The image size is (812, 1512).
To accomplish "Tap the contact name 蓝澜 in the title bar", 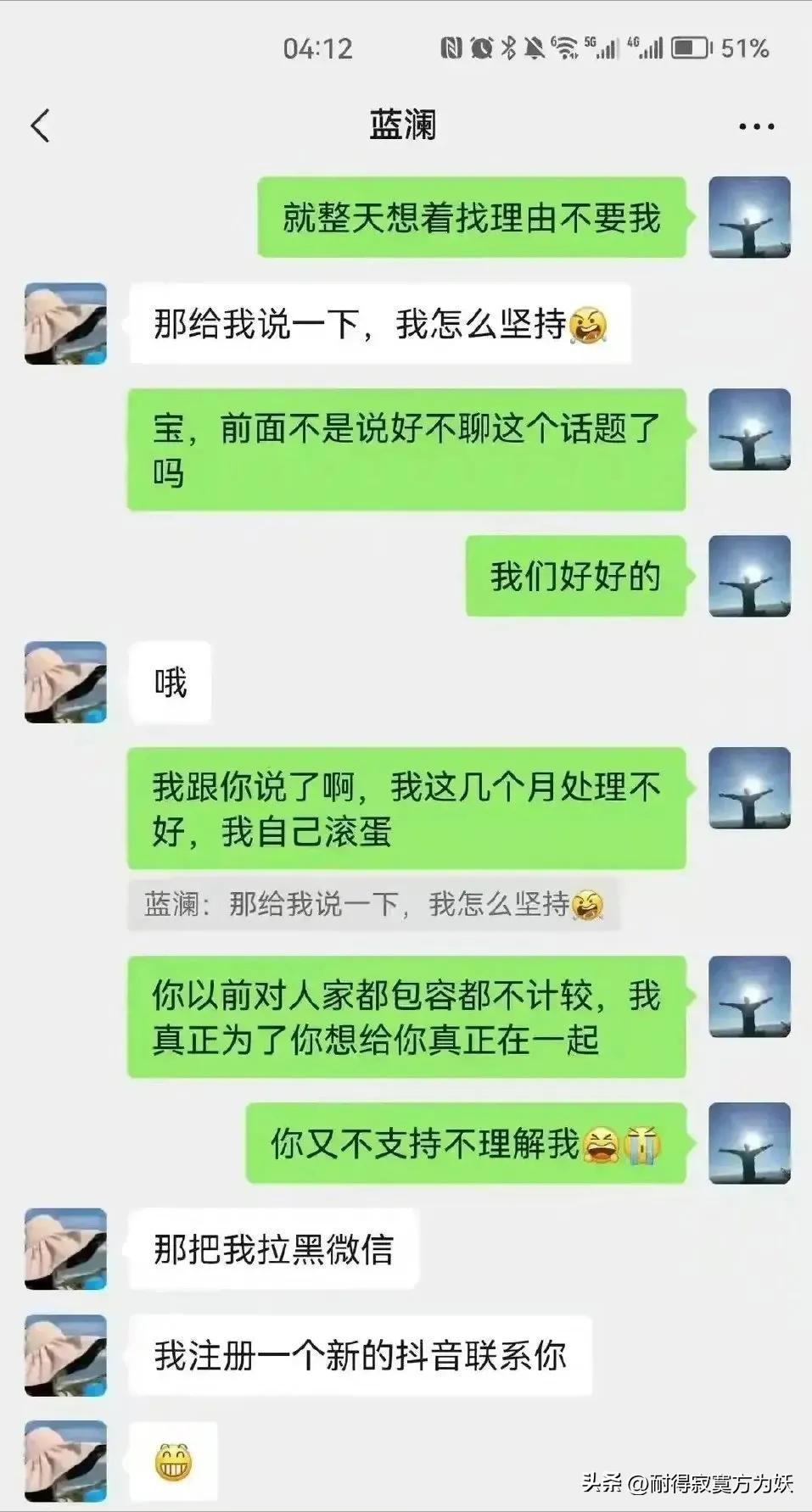I will tap(406, 123).
